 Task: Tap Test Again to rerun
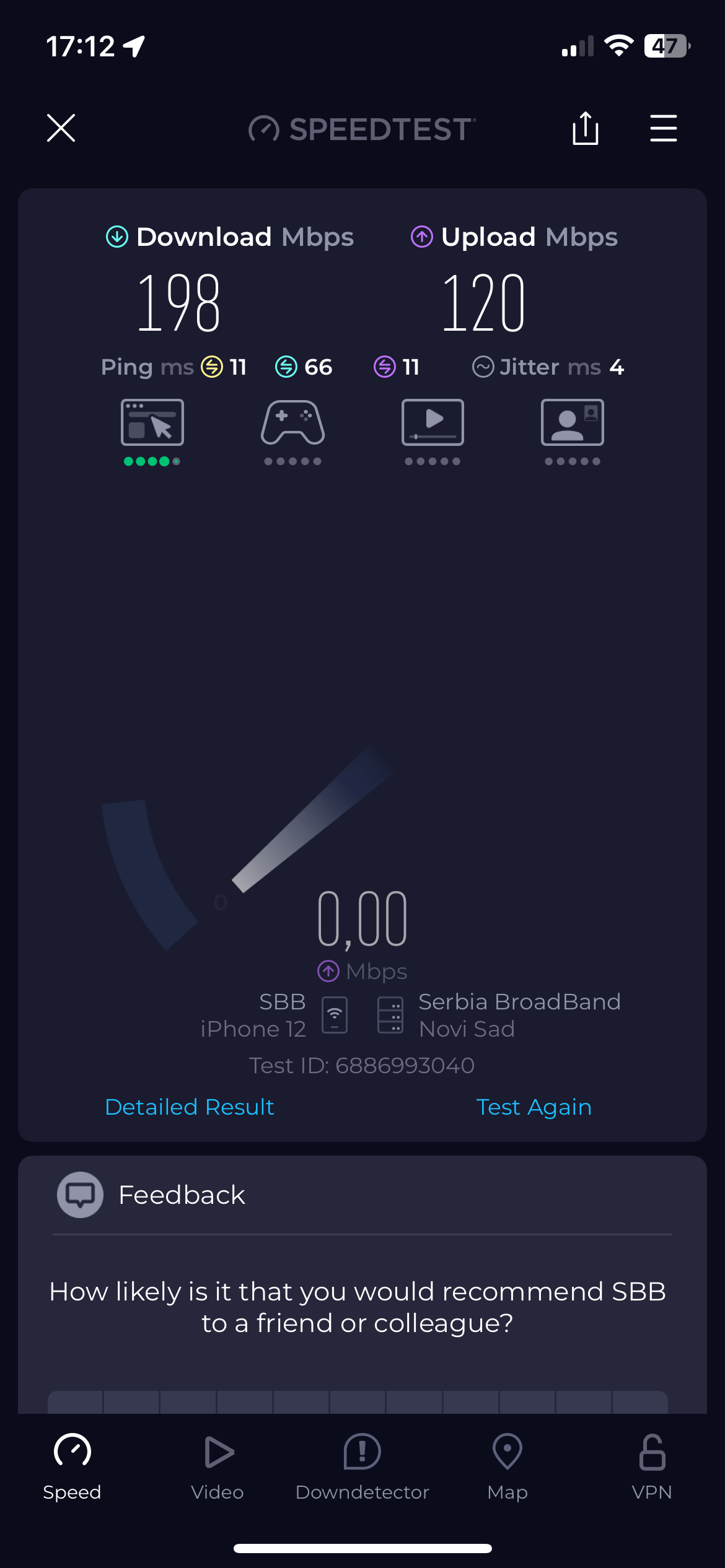point(534,1107)
